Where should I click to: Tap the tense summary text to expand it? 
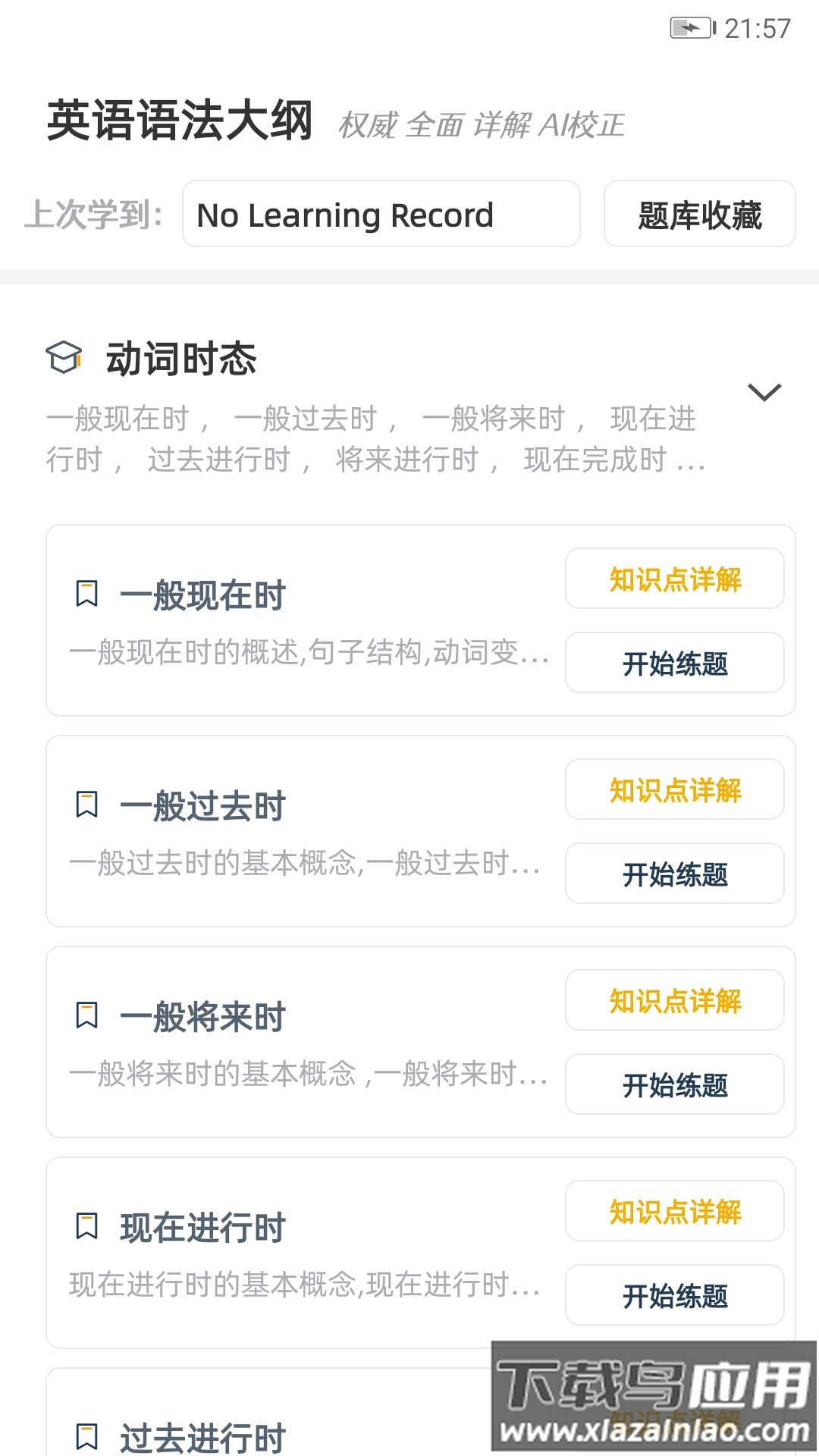372,440
